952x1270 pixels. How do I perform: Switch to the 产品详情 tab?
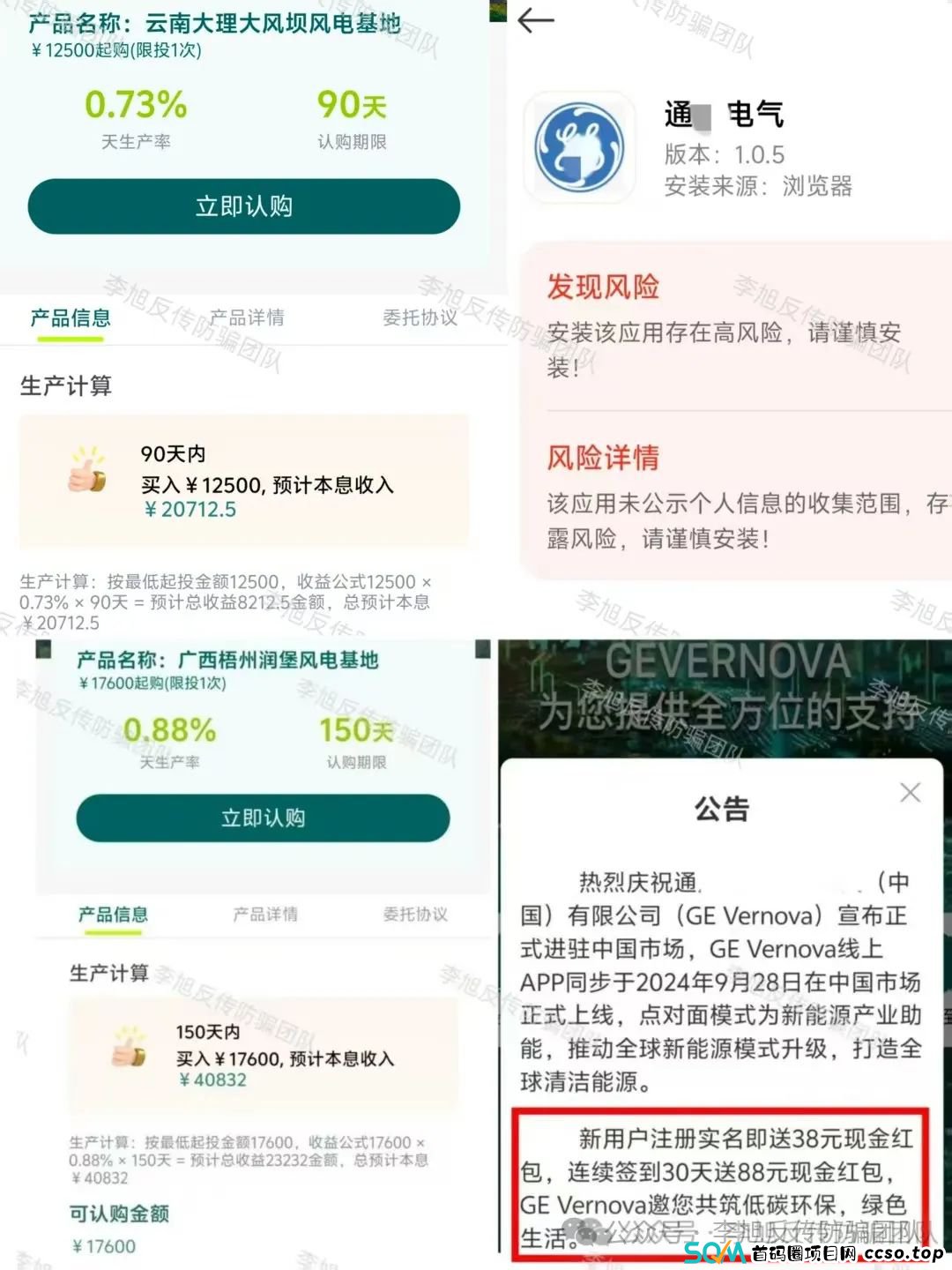[x=248, y=318]
